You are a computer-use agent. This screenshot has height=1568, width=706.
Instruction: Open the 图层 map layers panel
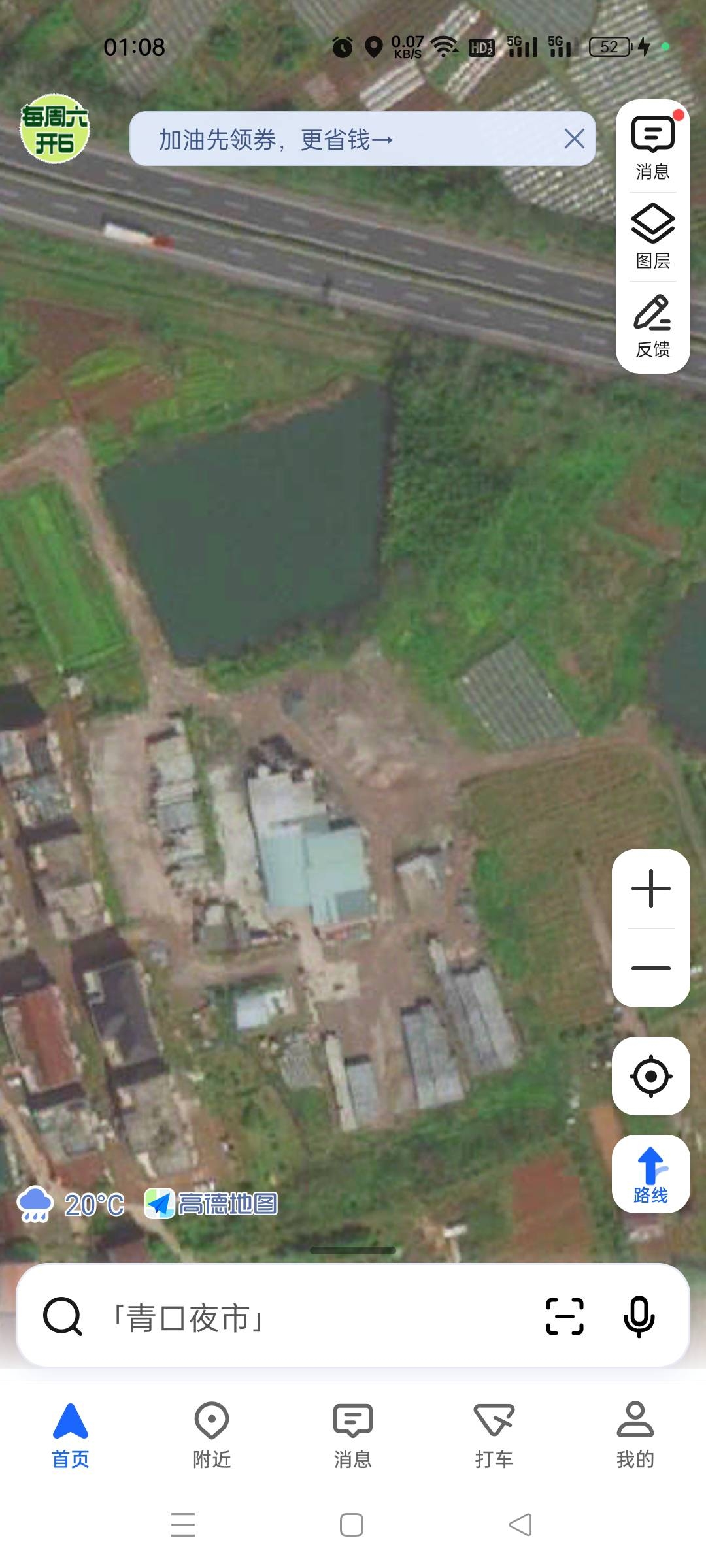pyautogui.click(x=652, y=237)
